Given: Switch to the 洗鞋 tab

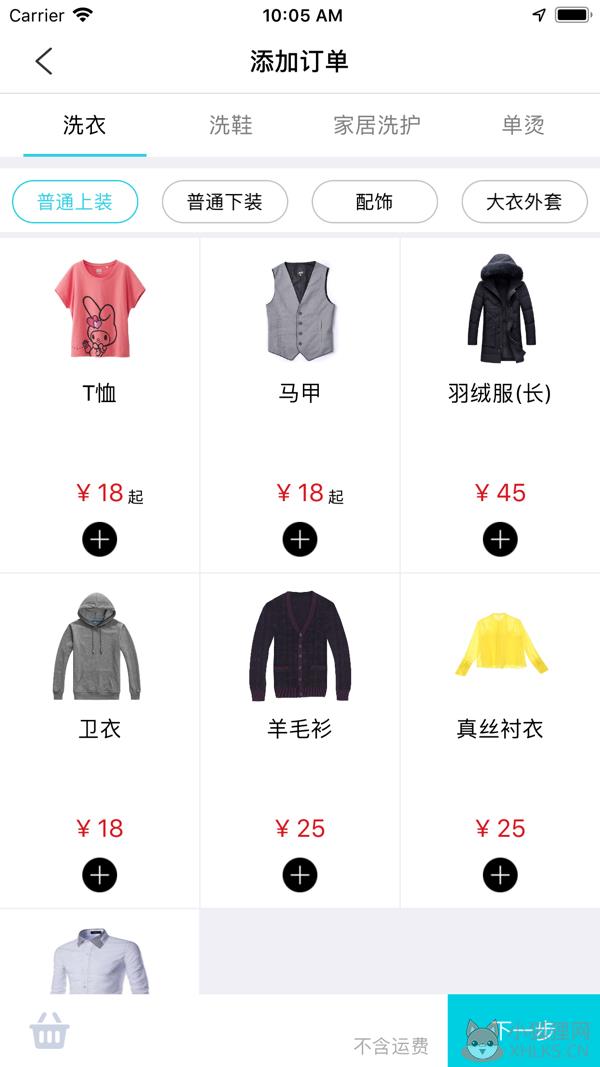Looking at the screenshot, I should point(231,125).
